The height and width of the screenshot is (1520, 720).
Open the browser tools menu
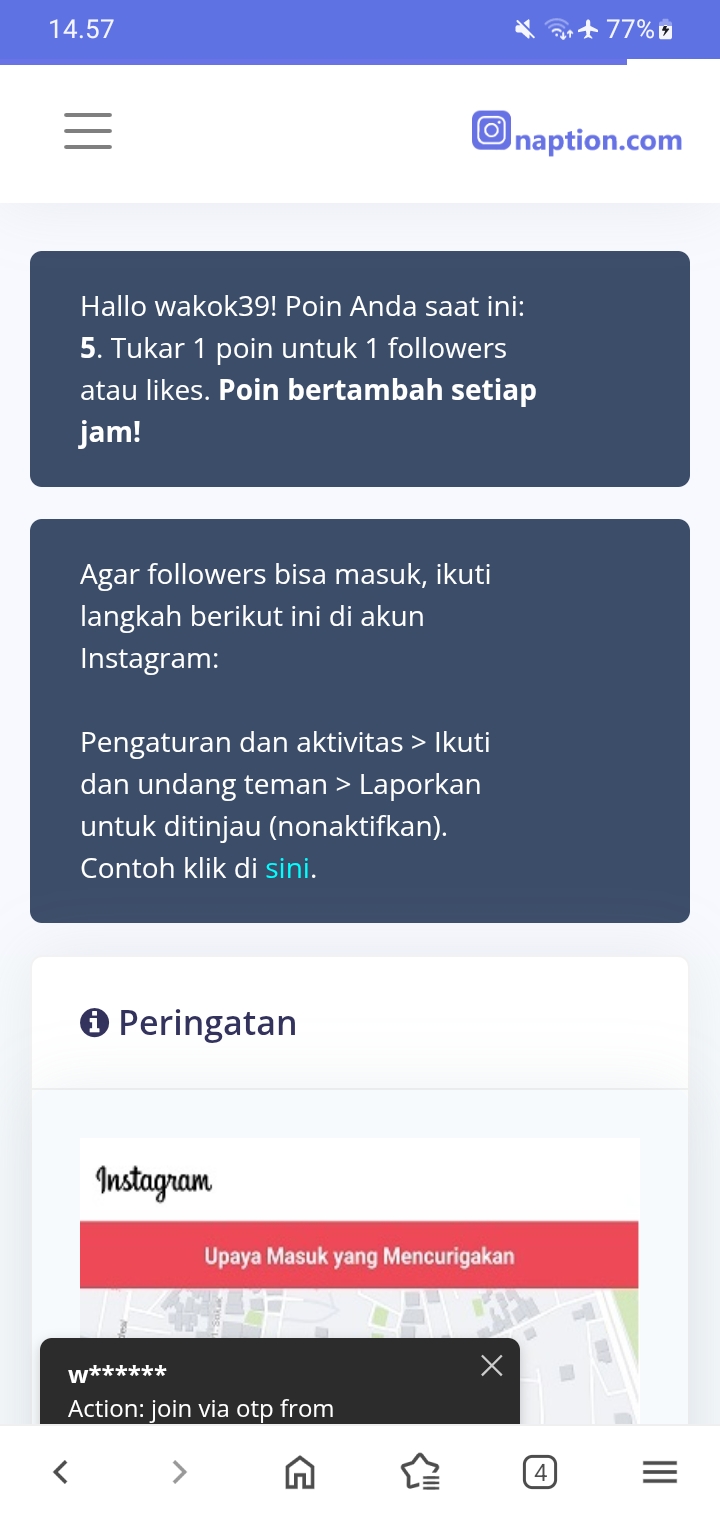click(x=659, y=1472)
